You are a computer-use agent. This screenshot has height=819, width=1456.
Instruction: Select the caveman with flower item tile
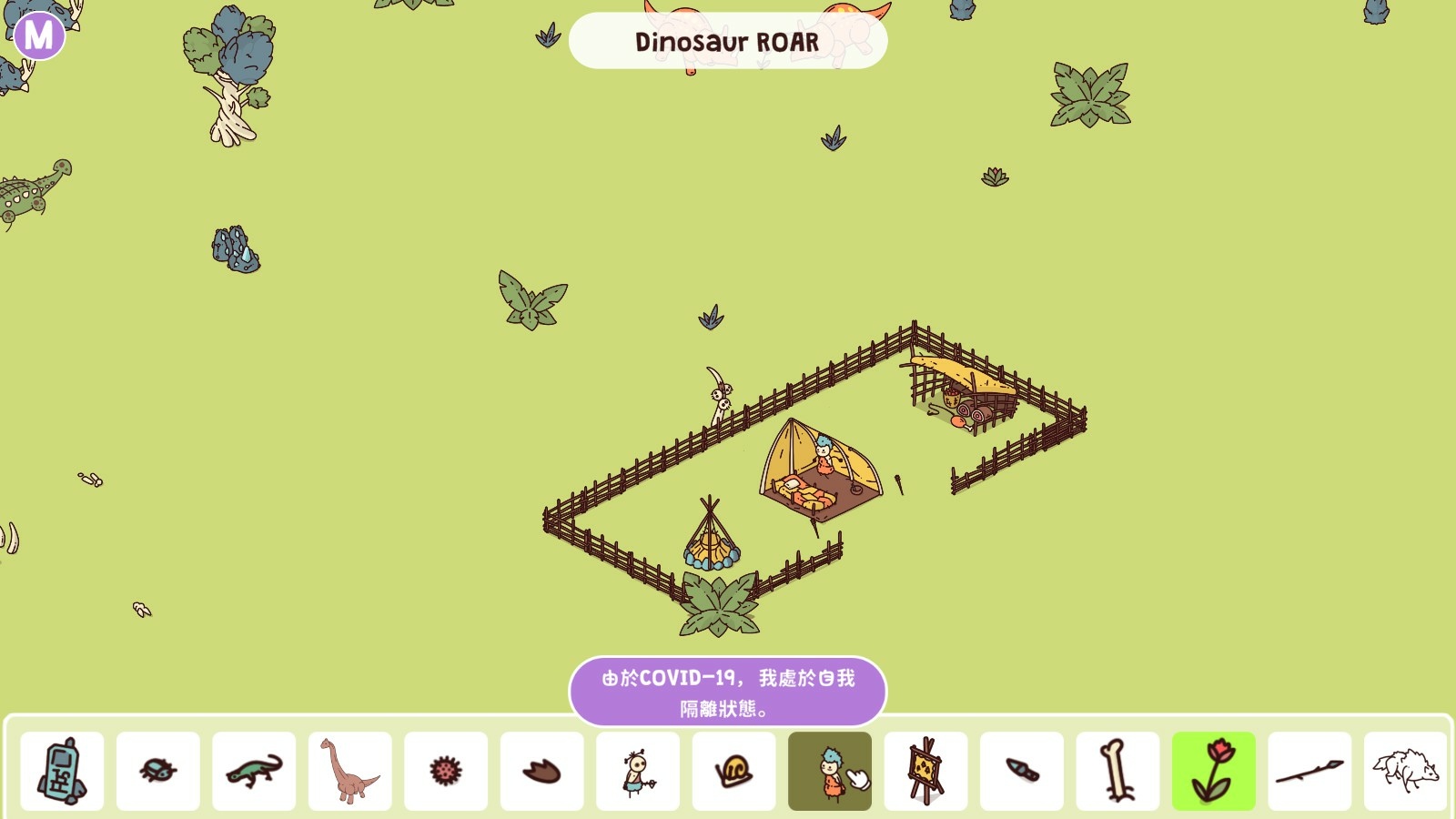point(638,771)
